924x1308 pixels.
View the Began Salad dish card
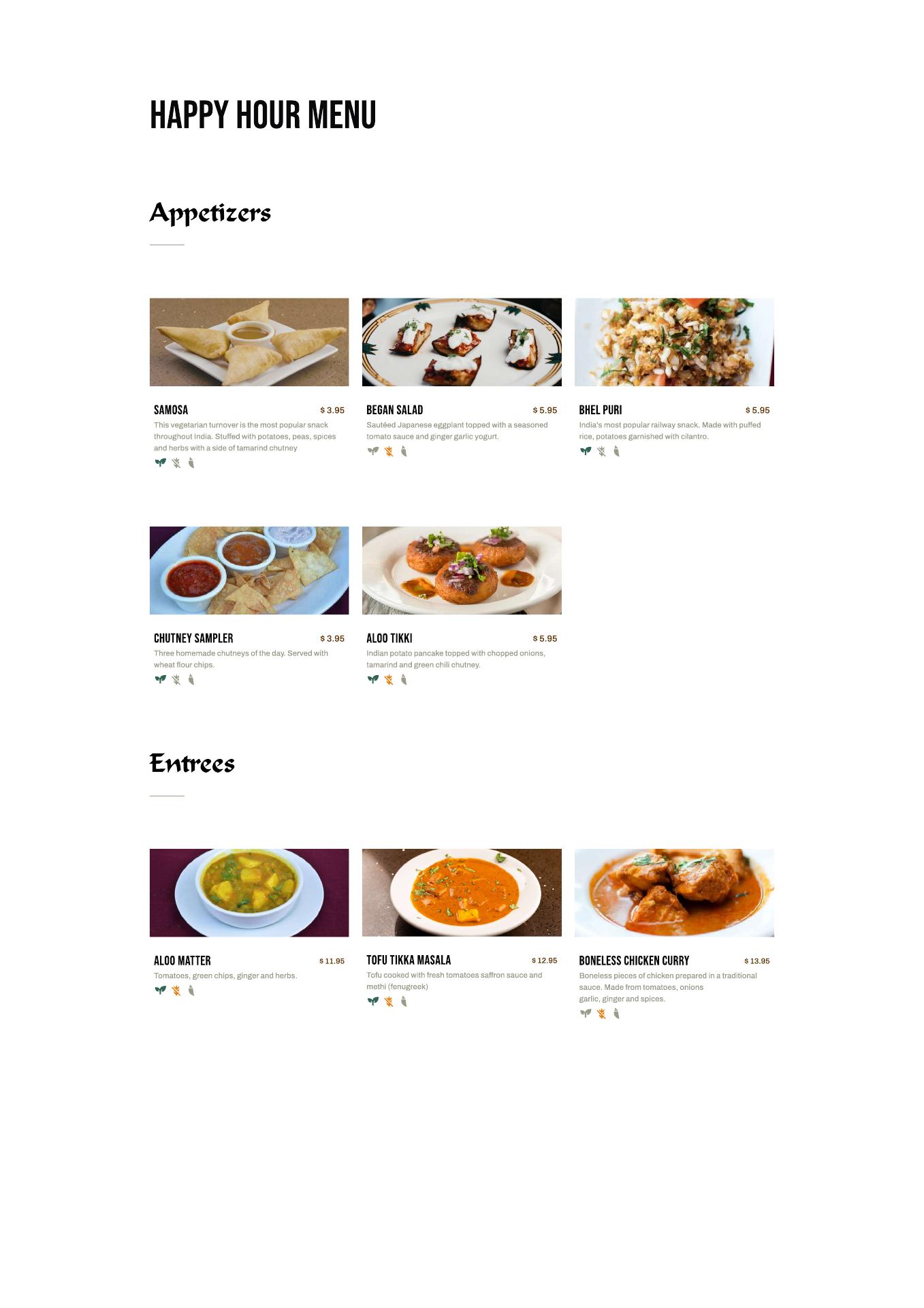click(x=462, y=342)
